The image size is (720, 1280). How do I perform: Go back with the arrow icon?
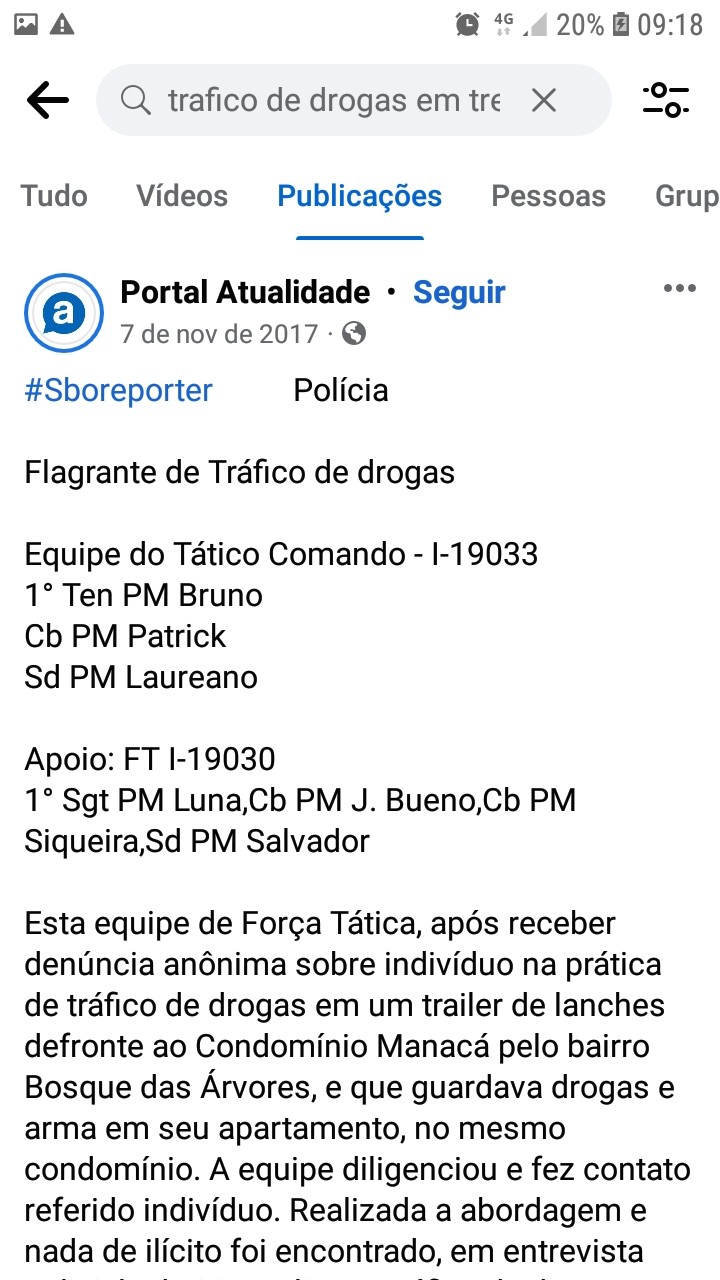(x=48, y=100)
